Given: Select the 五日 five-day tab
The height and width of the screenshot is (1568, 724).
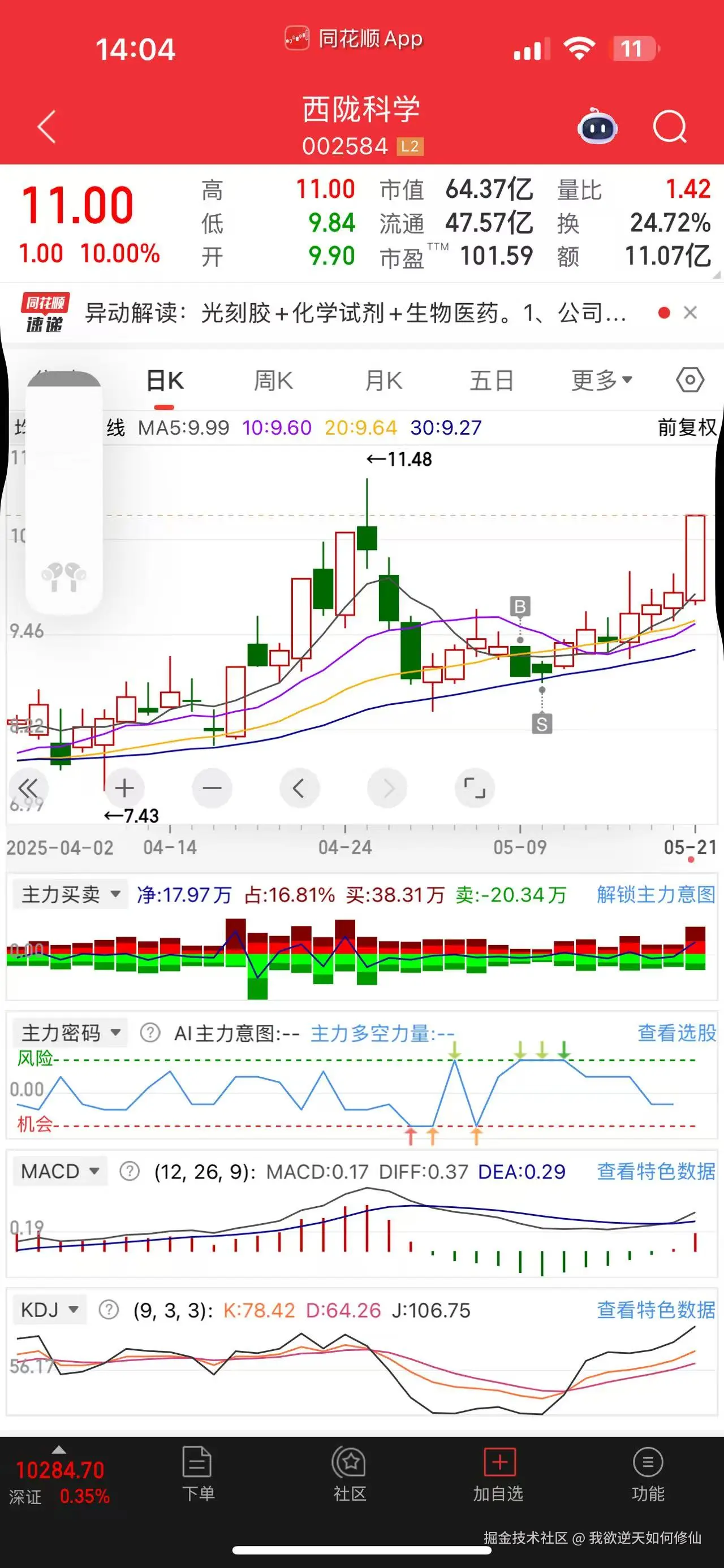Looking at the screenshot, I should (x=492, y=379).
